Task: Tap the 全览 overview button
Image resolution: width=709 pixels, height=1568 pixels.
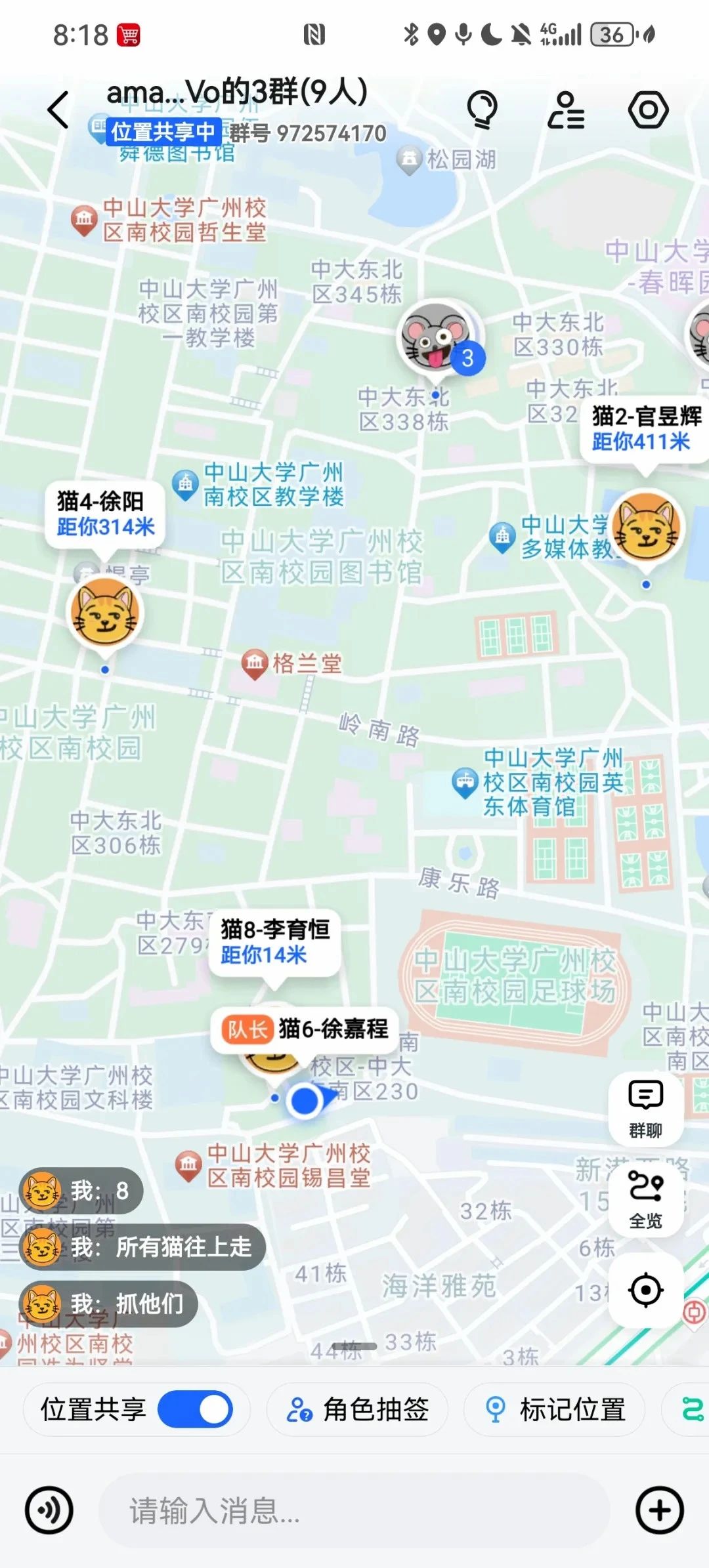Action: coord(646,1199)
